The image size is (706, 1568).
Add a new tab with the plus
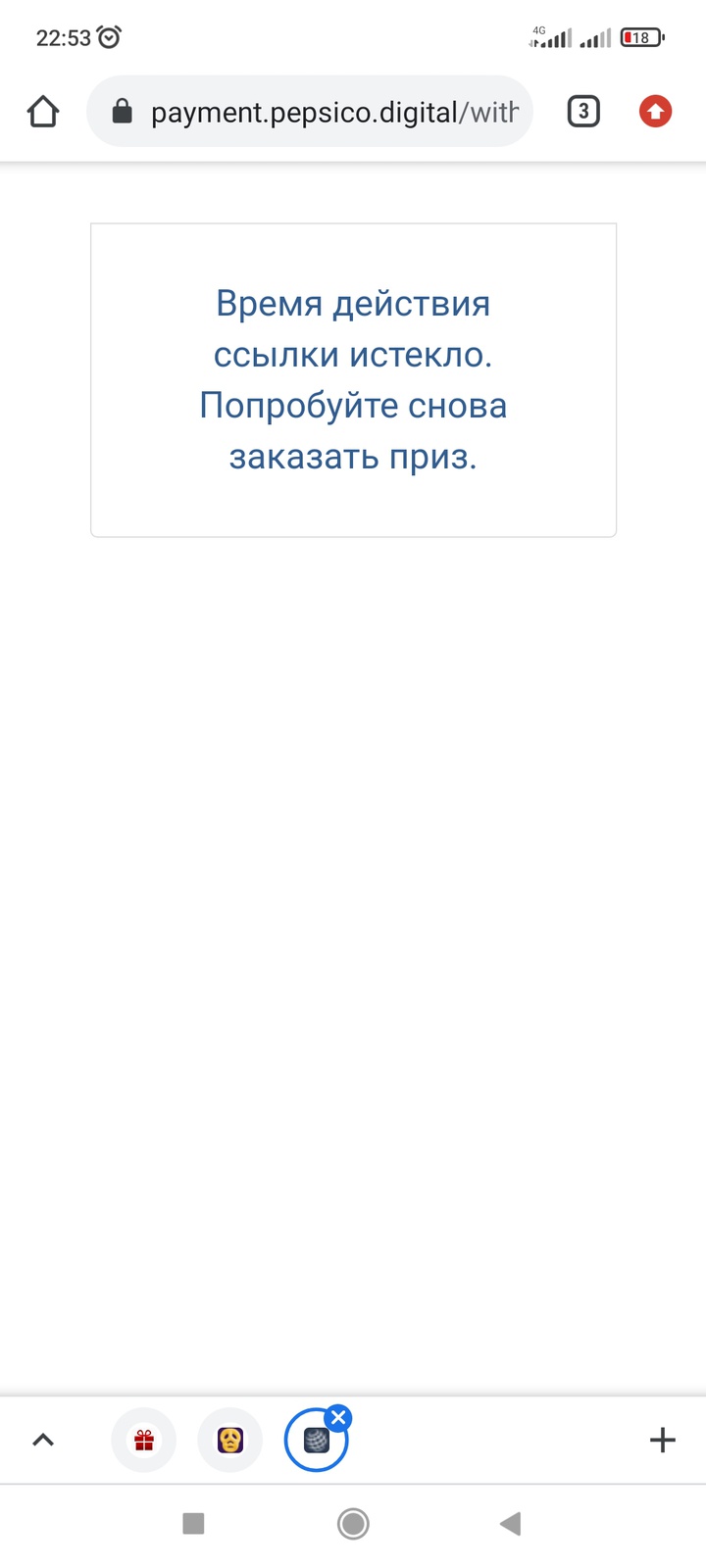click(663, 1440)
